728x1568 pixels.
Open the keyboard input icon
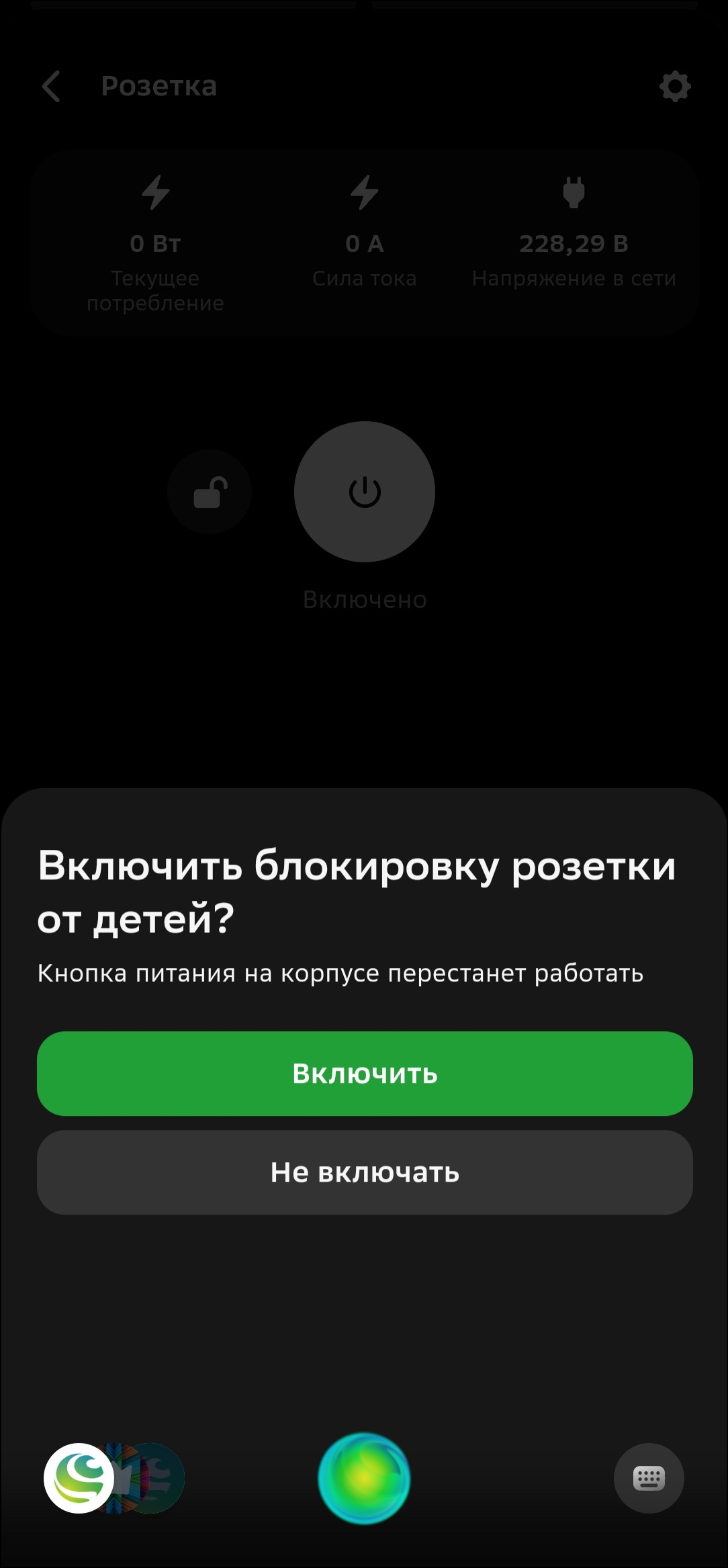pyautogui.click(x=649, y=1478)
